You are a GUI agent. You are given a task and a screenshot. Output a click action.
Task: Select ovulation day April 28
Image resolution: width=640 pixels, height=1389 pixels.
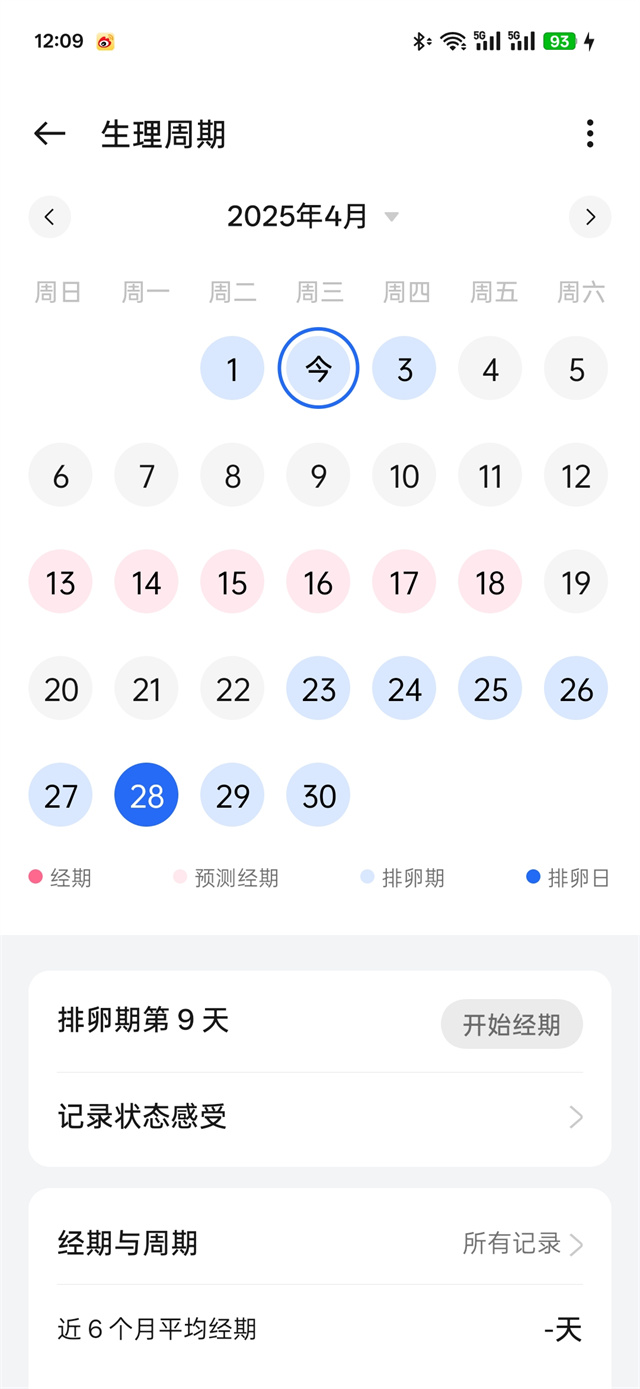[x=147, y=795]
